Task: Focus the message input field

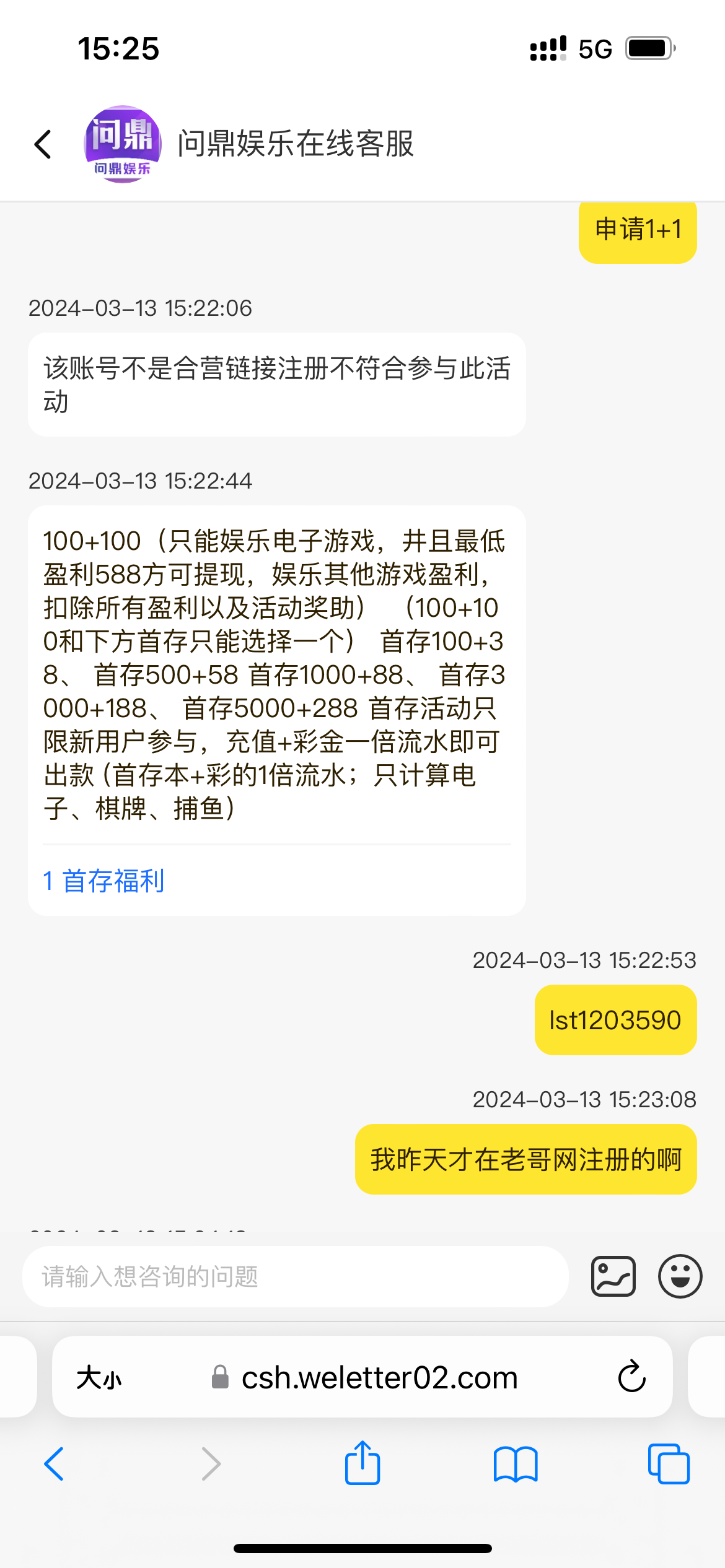Action: coord(295,1277)
